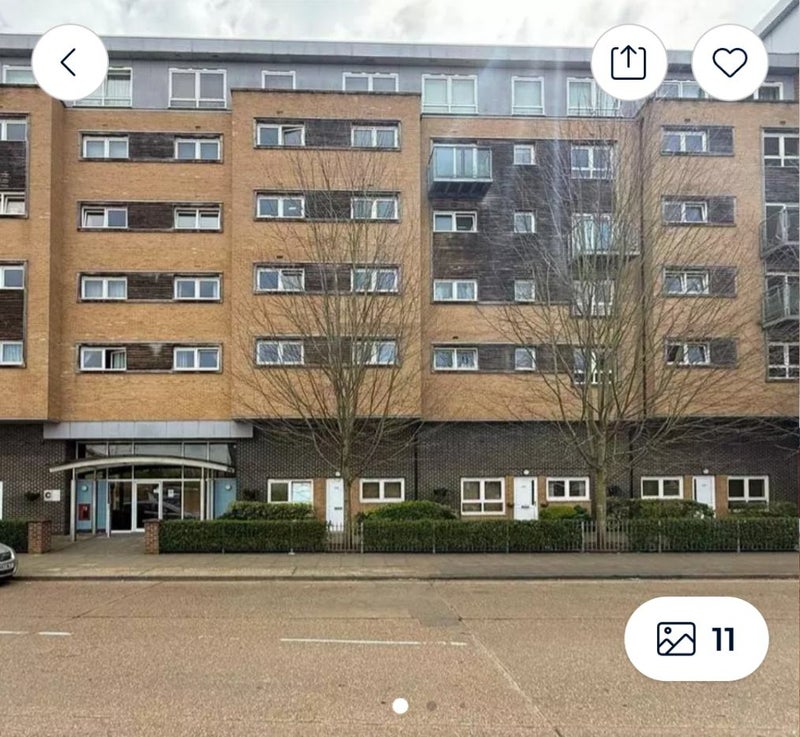
Task: Open the gallery of 11 photos
Action: point(696,639)
